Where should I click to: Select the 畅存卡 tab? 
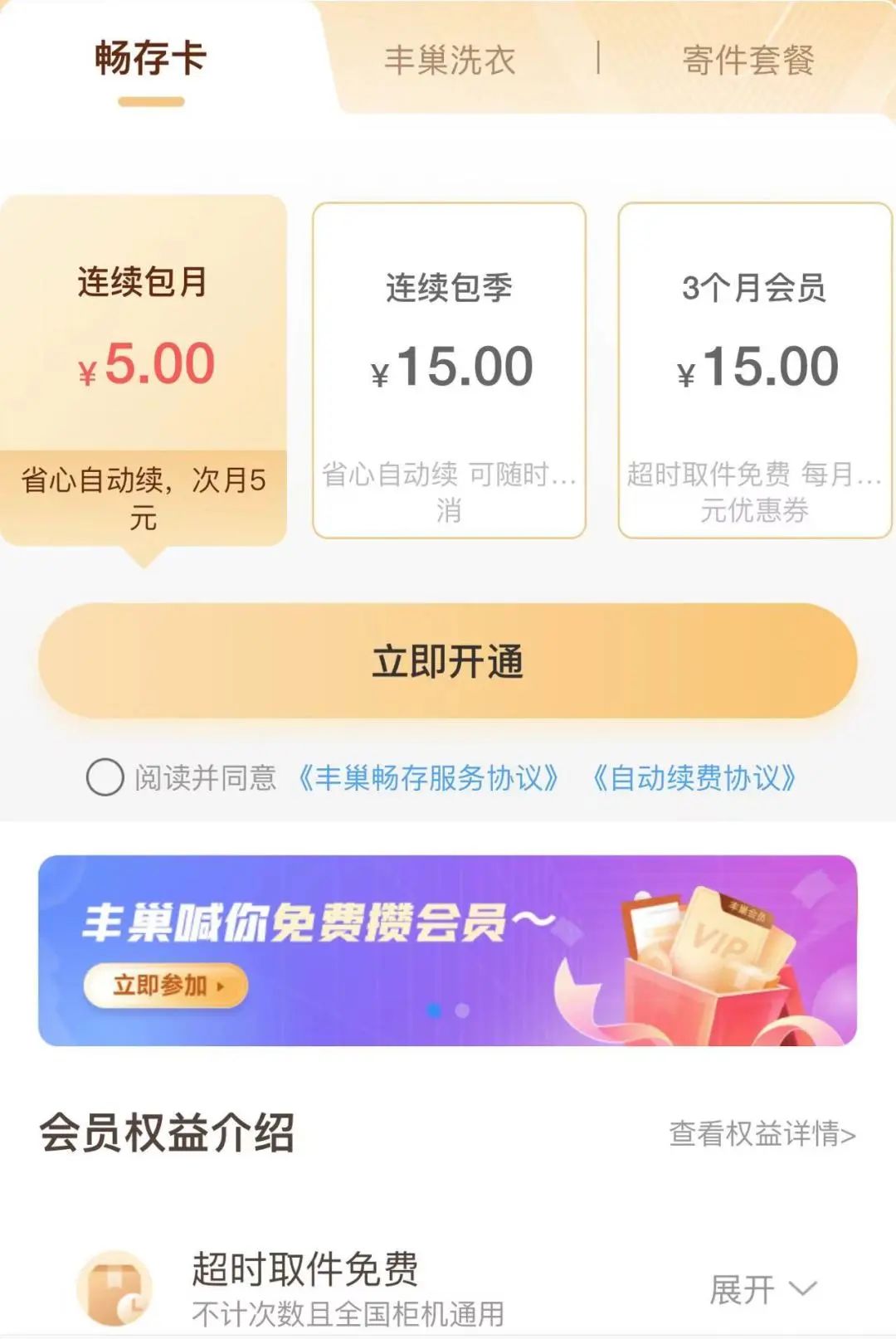tap(150, 60)
